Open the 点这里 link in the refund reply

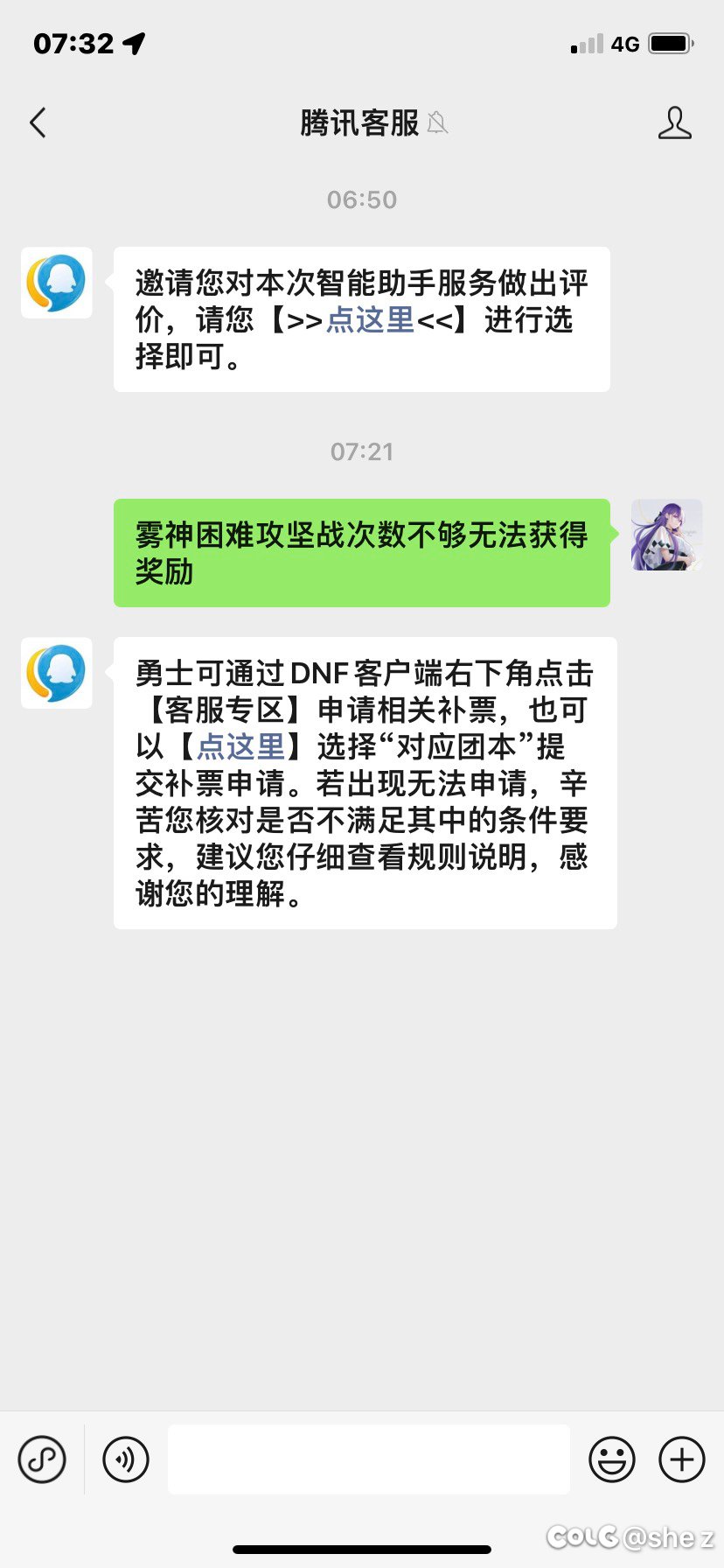tap(242, 746)
